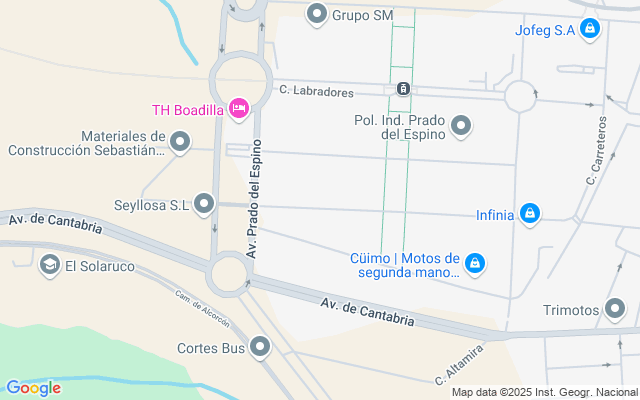
Task: Select the Infinia shopping marker
Action: pyautogui.click(x=531, y=213)
